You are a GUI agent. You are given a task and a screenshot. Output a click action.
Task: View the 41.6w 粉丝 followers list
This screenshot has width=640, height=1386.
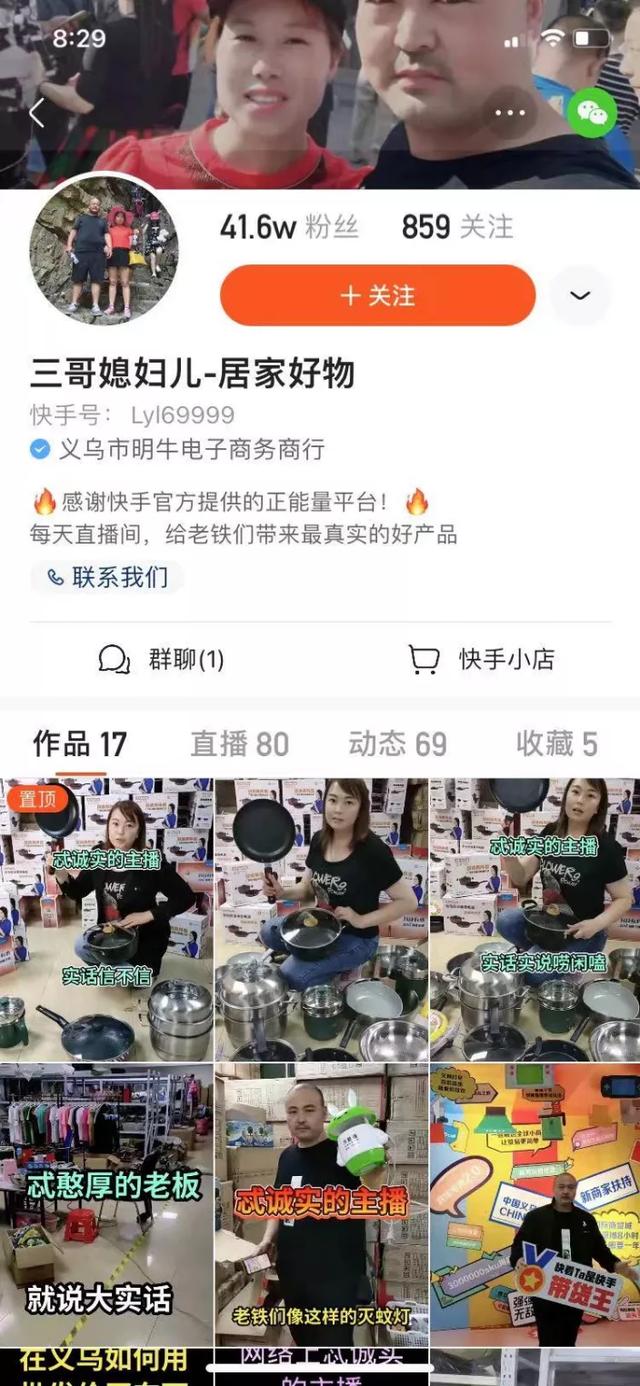289,227
